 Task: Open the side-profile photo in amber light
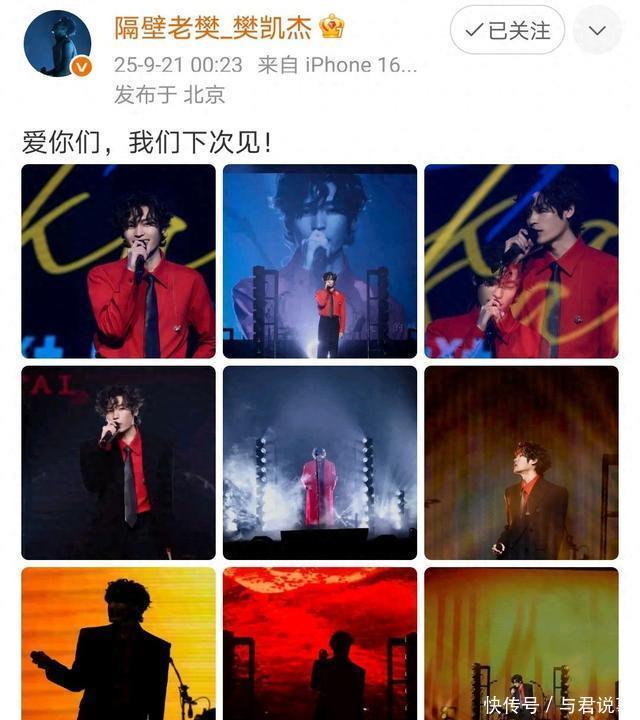(521, 462)
